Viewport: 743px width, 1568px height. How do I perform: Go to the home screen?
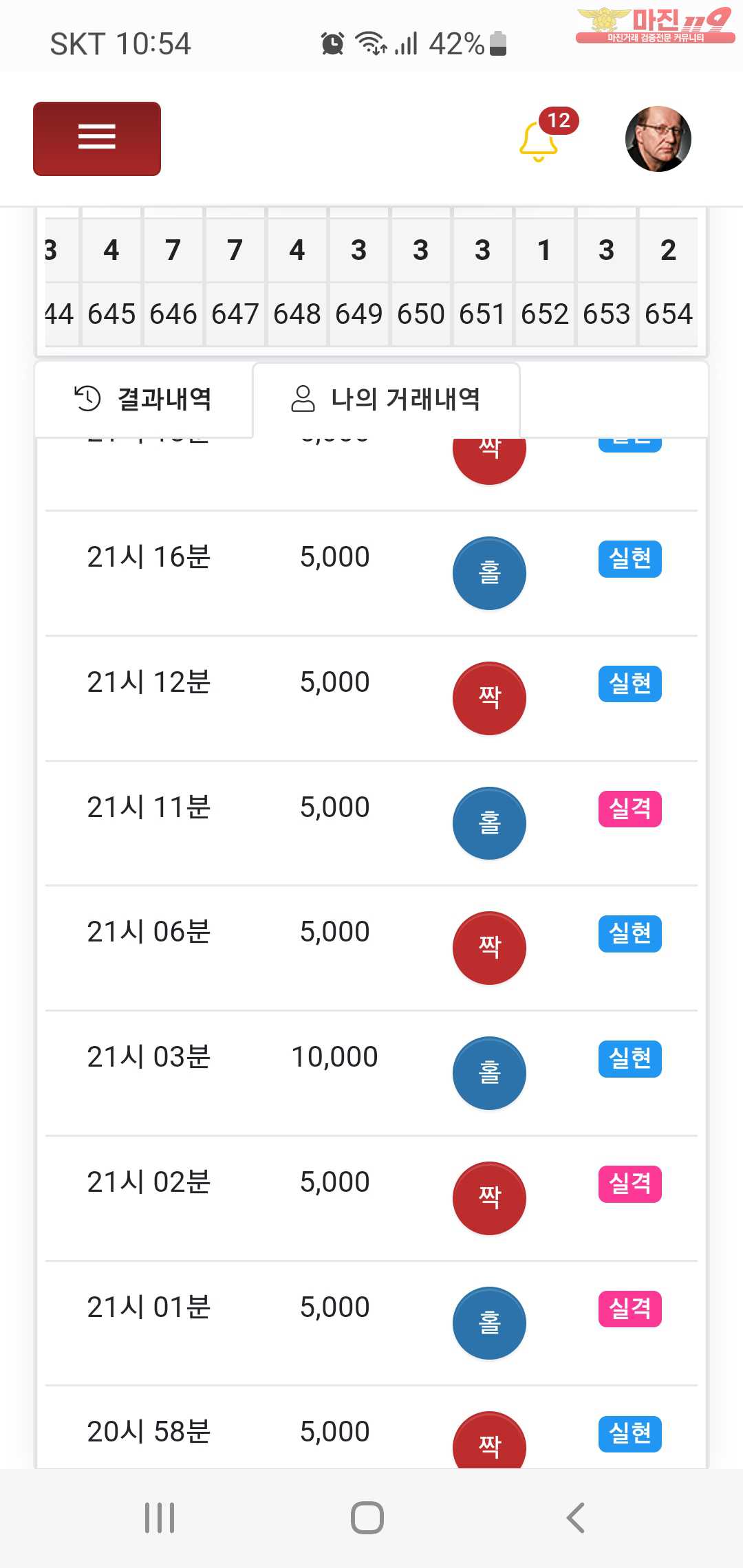[367, 1518]
